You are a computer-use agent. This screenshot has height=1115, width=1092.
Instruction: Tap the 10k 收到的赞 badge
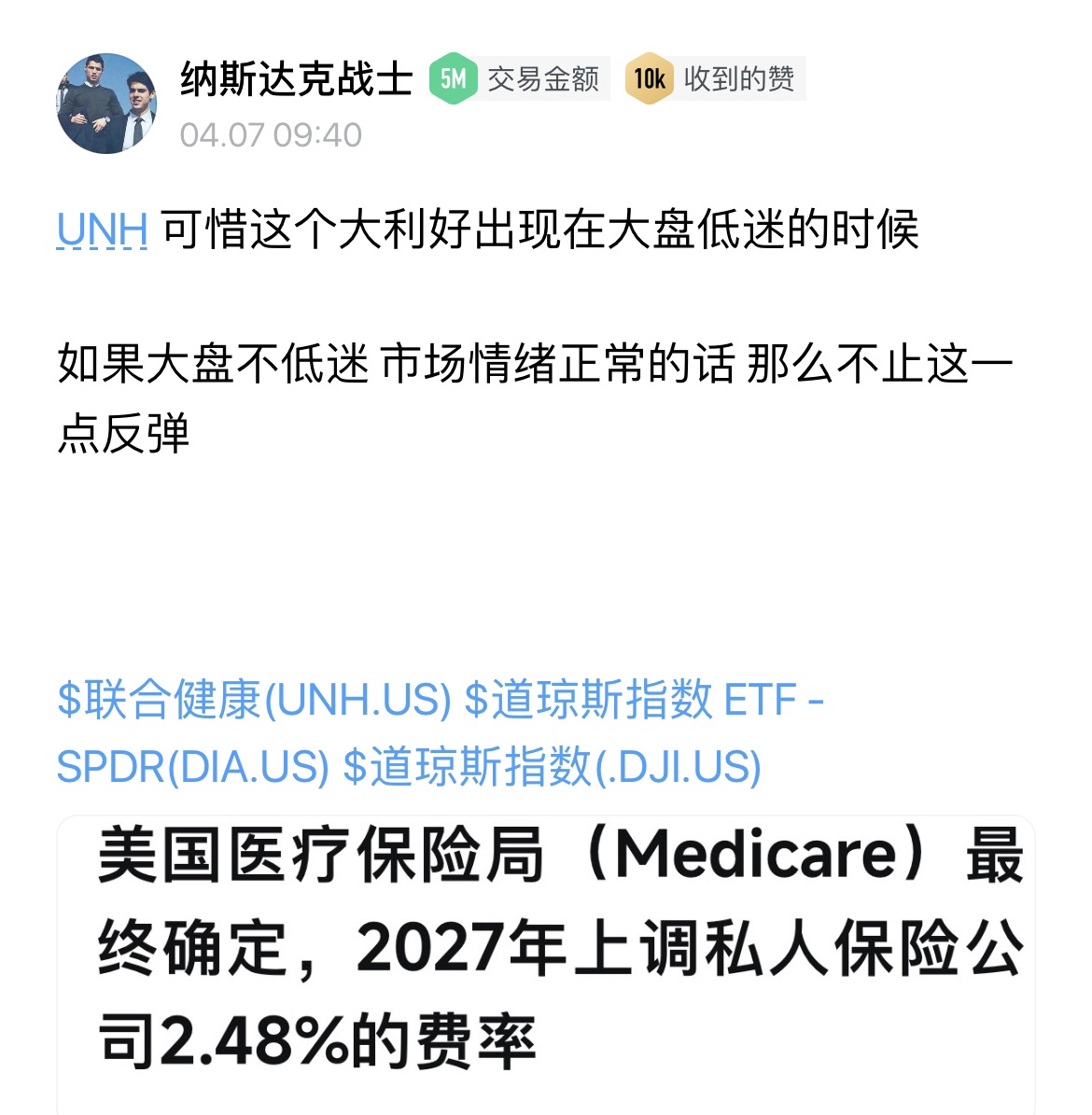(714, 78)
